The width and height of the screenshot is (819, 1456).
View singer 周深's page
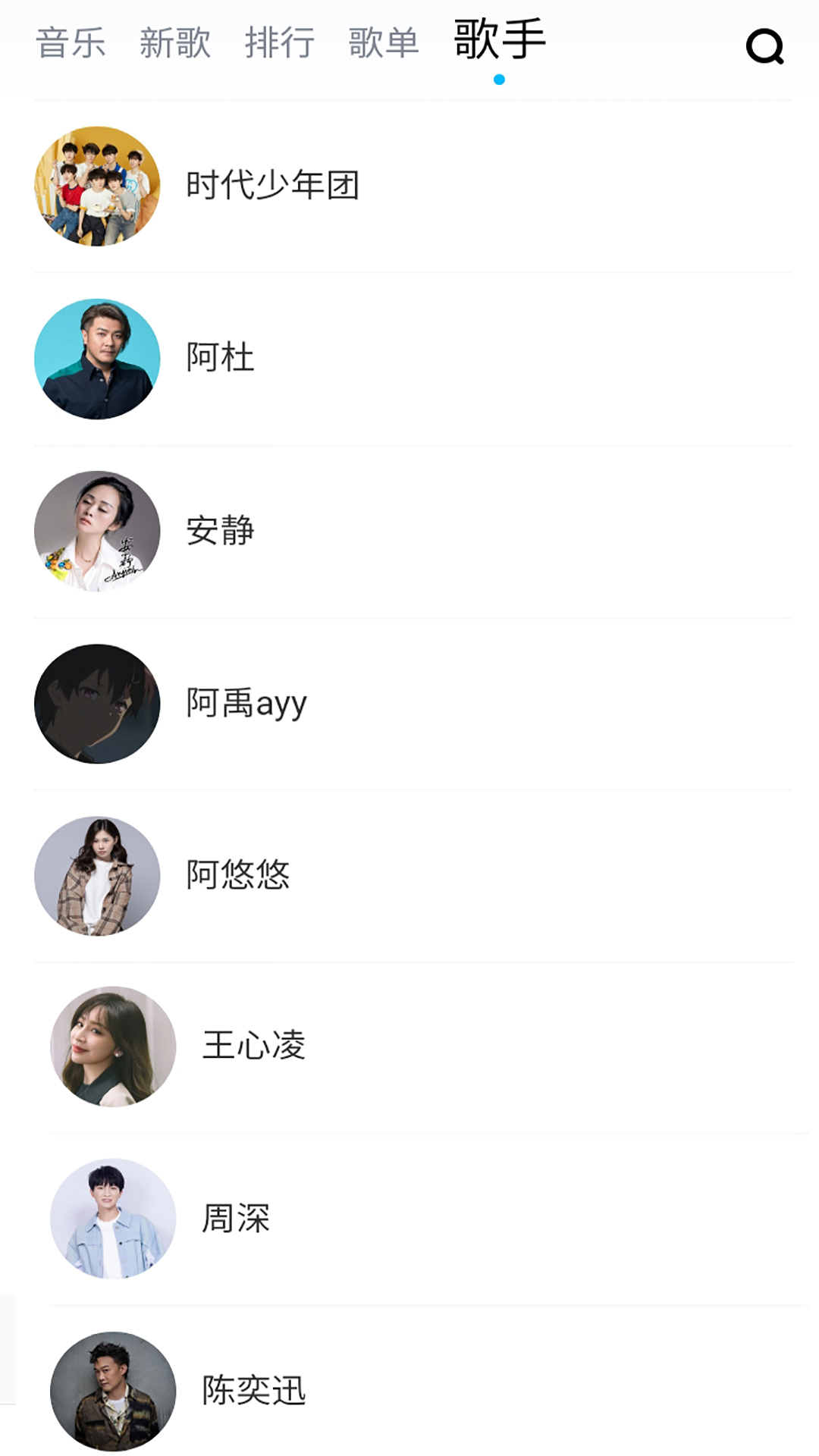pos(236,1219)
